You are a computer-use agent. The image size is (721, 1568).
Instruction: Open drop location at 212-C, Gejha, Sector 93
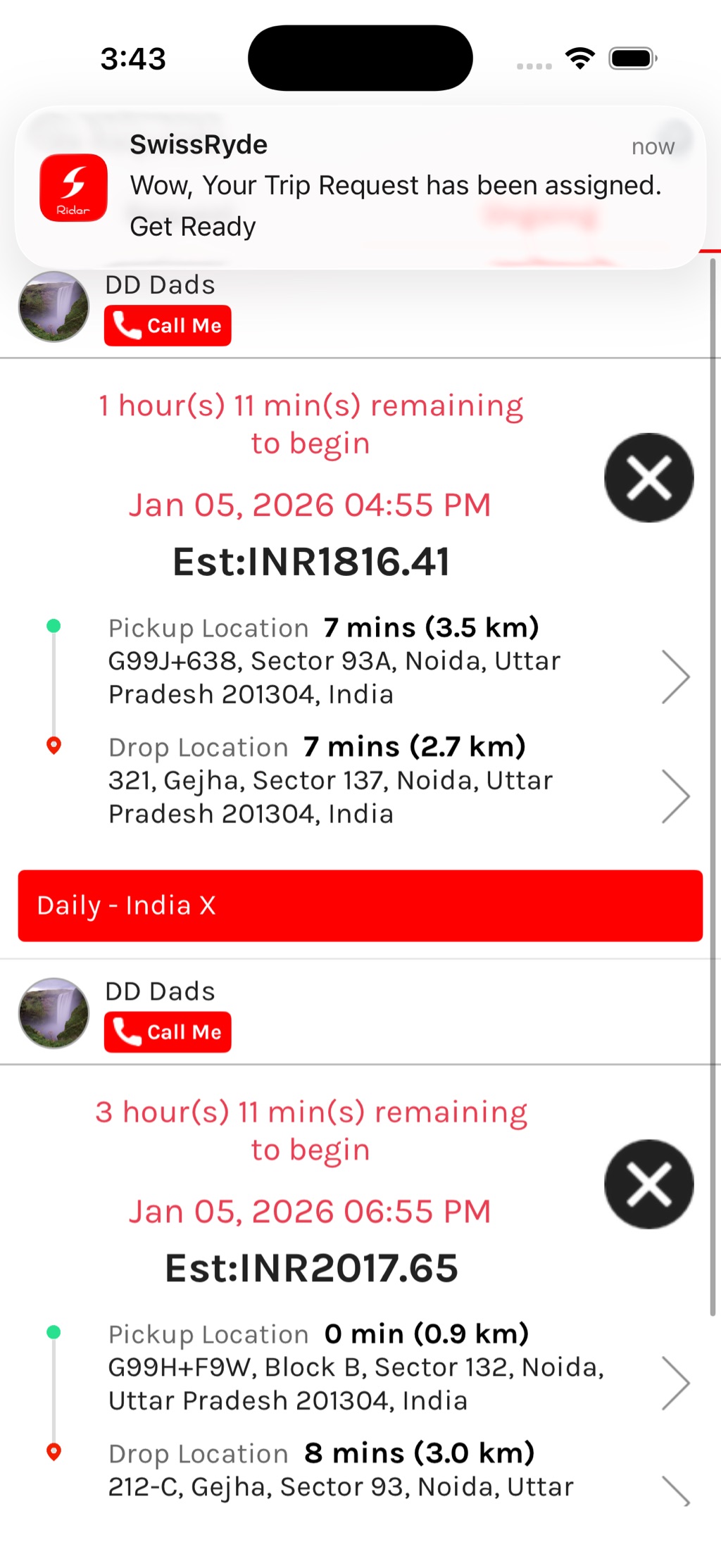[x=675, y=1490]
